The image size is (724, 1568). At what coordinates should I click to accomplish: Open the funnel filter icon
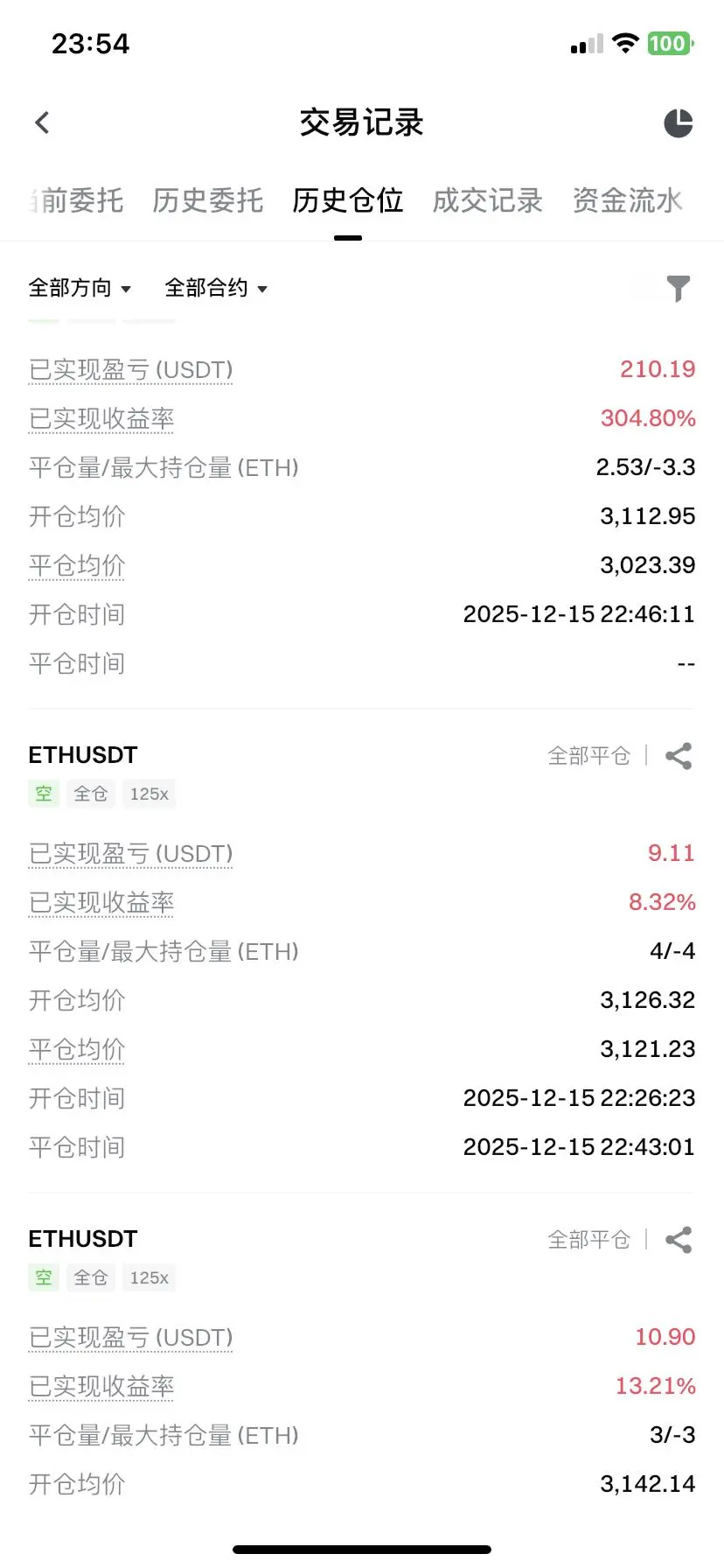[678, 288]
